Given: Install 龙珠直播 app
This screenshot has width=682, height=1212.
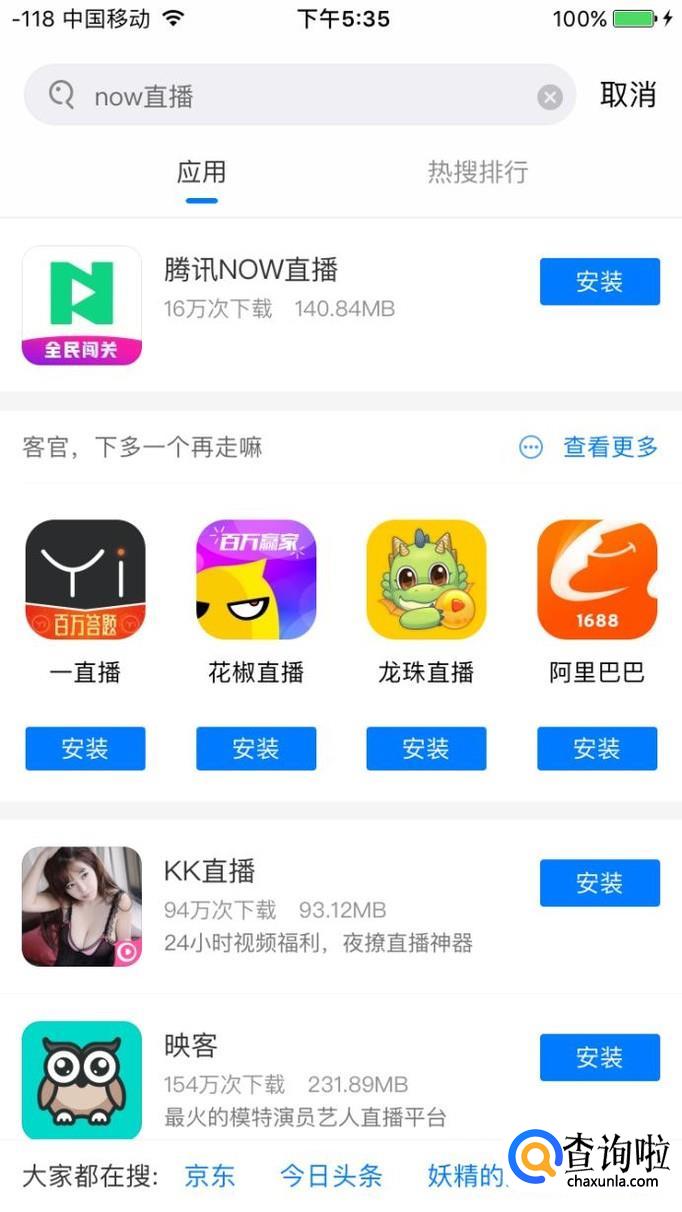Looking at the screenshot, I should coord(426,748).
